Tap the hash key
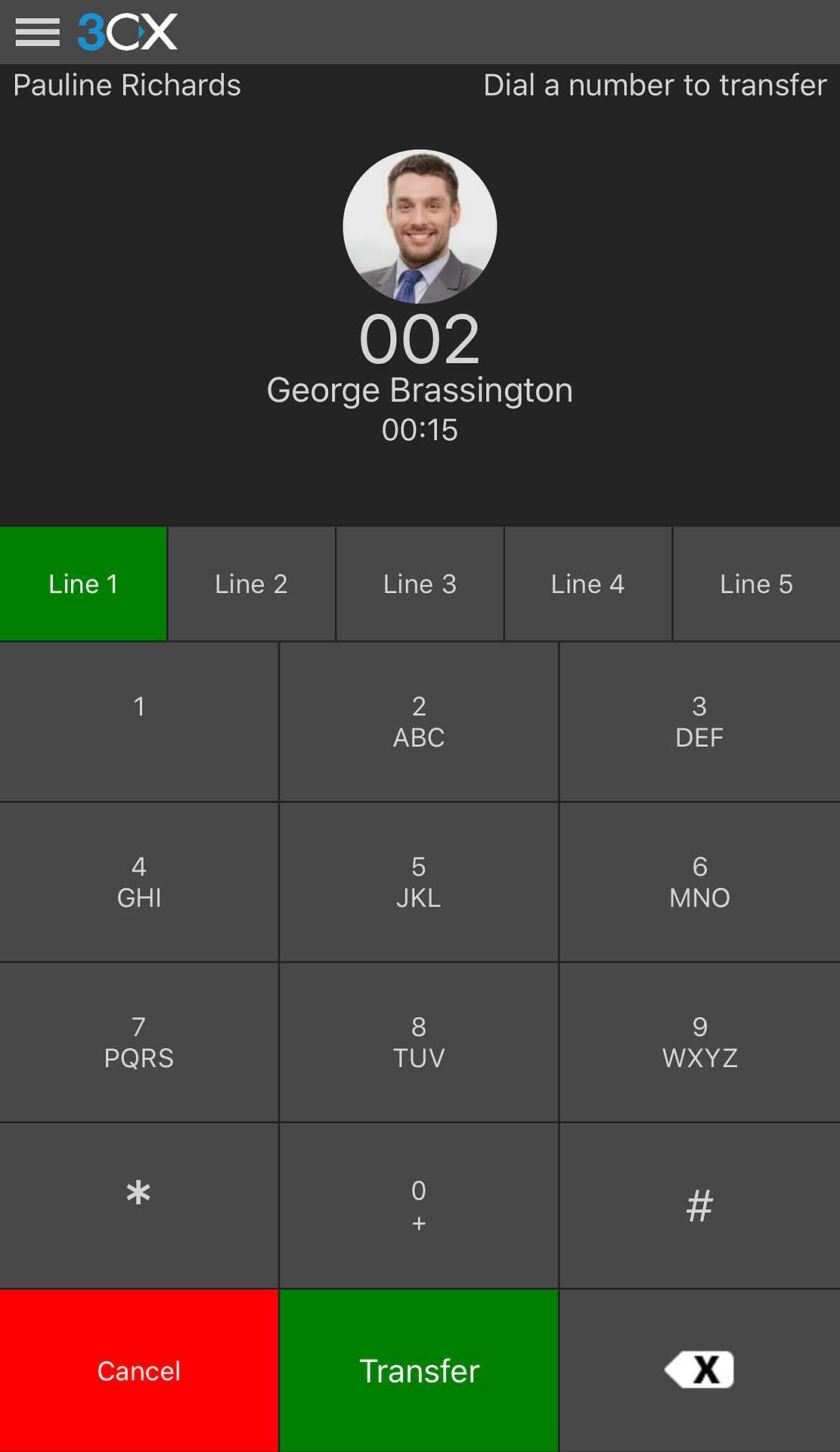This screenshot has width=840, height=1452. pyautogui.click(x=699, y=1205)
